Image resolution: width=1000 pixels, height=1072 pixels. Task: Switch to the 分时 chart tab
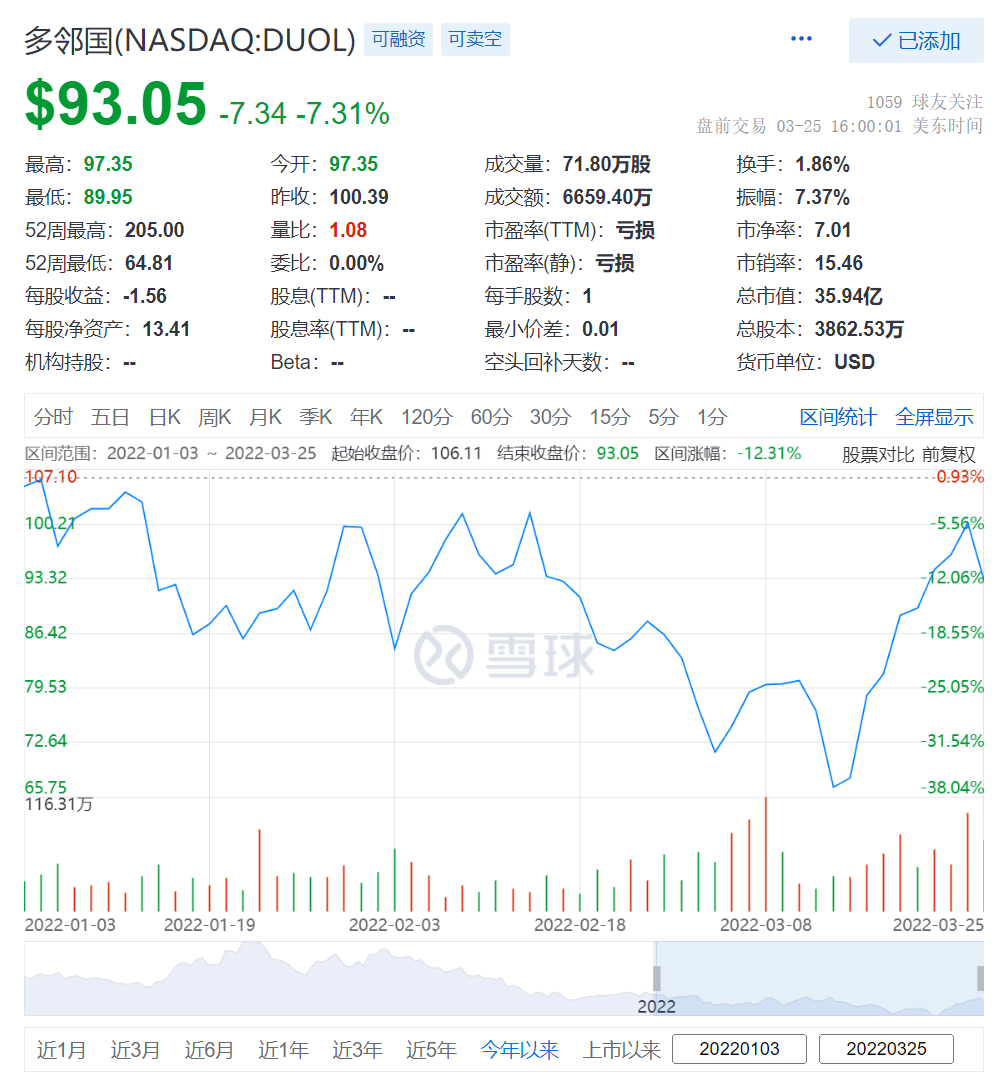[x=53, y=417]
